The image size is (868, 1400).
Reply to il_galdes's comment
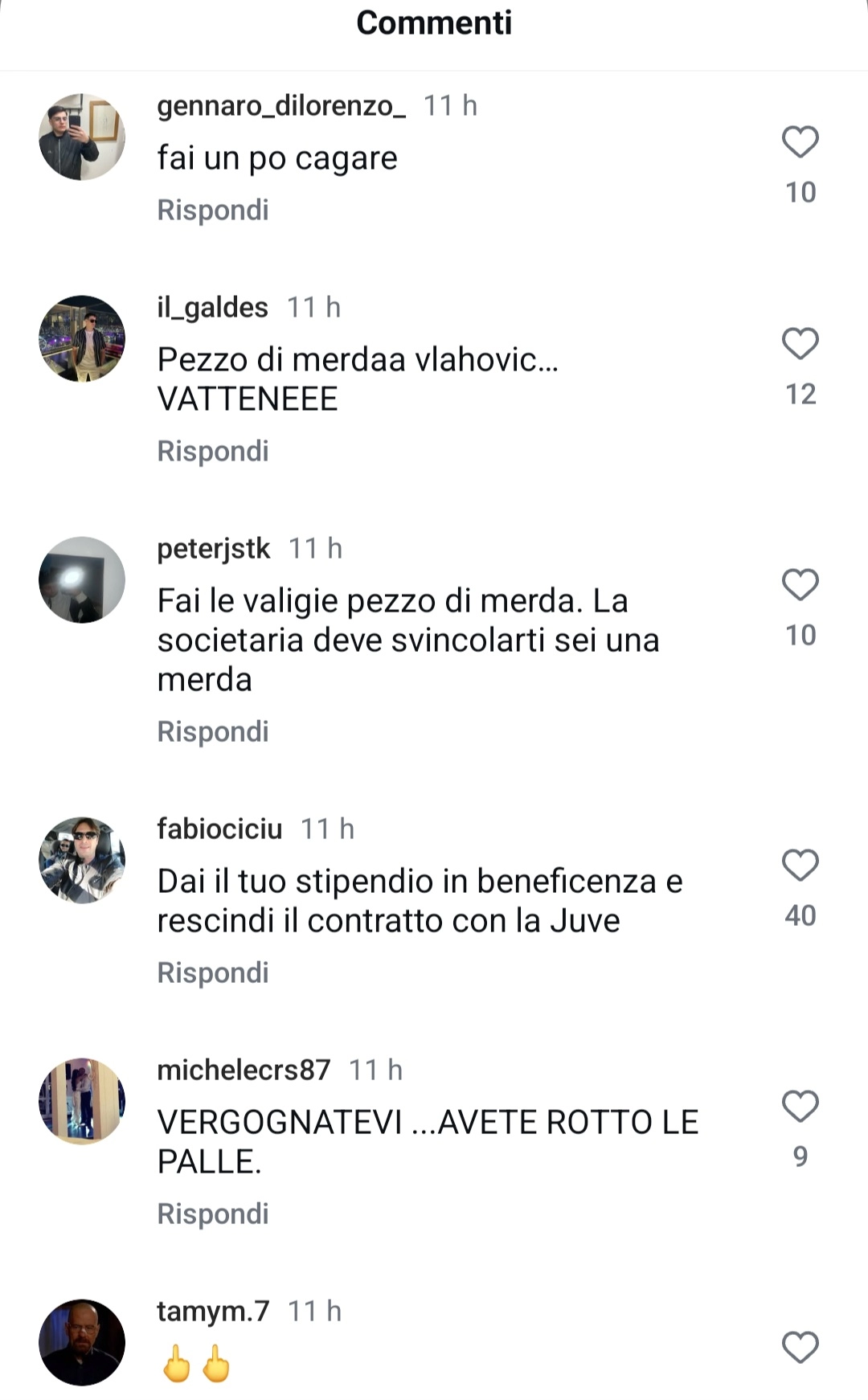tap(213, 451)
